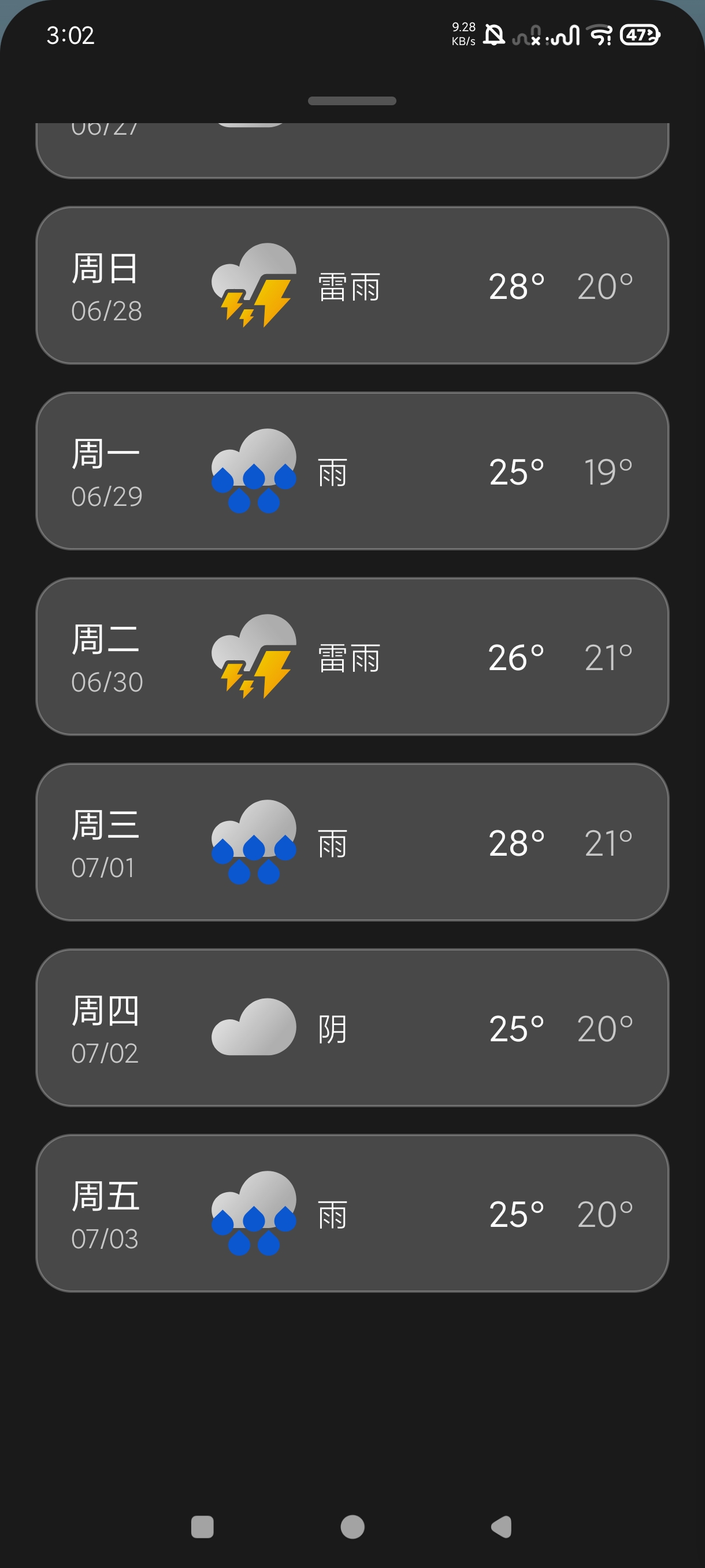The image size is (705, 1568).
Task: Select the 周二 06/30 thunderstorm card
Action: coord(352,657)
